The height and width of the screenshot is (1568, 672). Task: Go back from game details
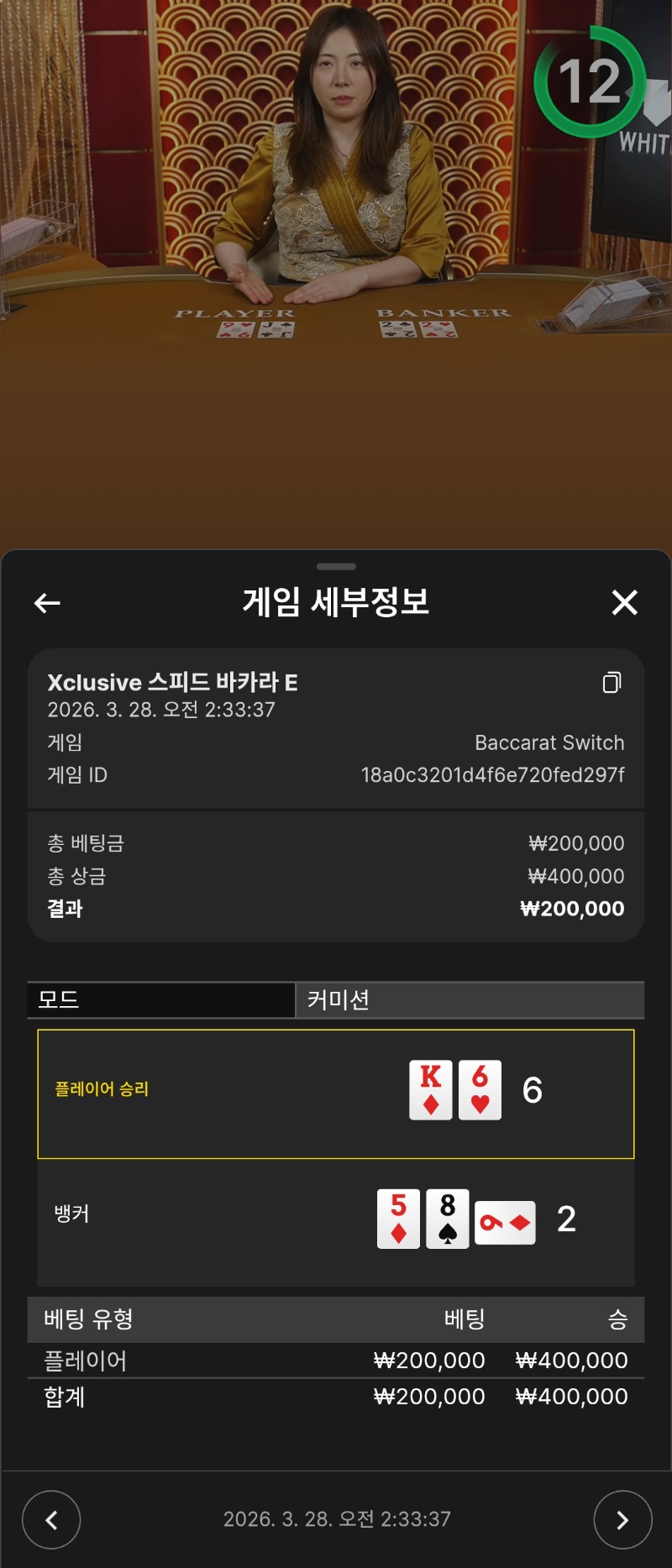47,602
